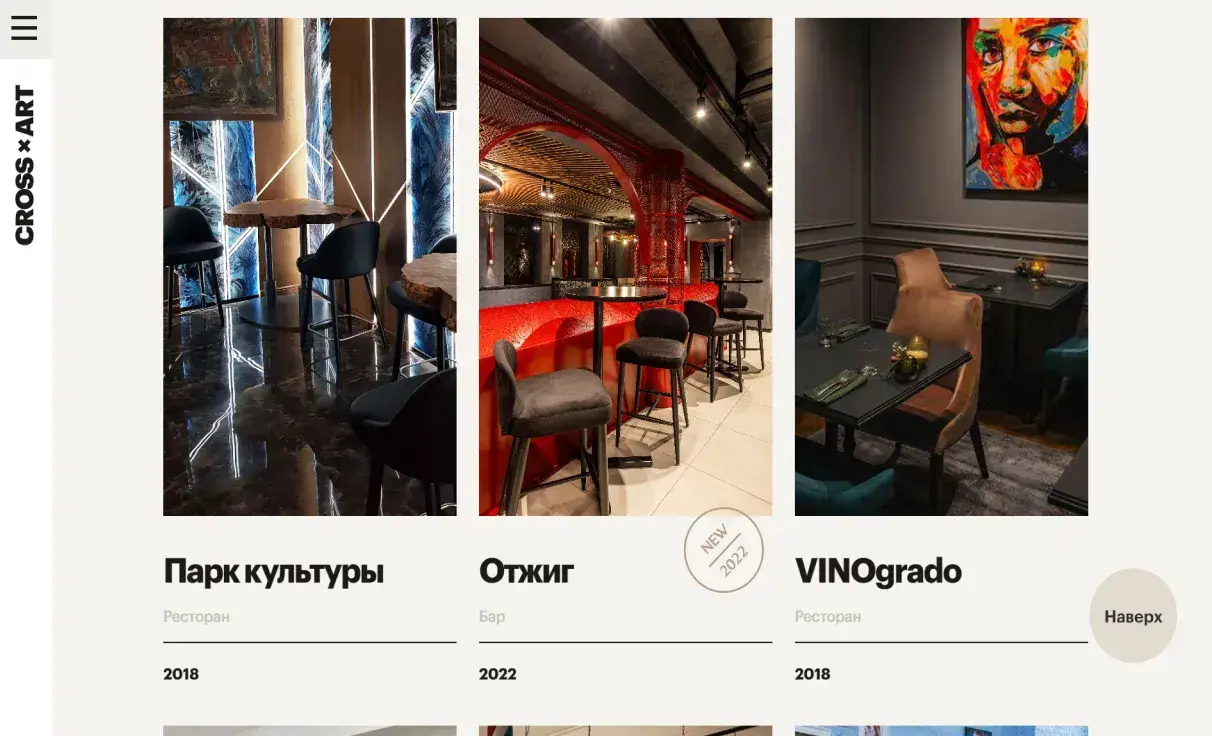Go to the CROSS × ART home page
The width and height of the screenshot is (1212, 736).
[25, 165]
